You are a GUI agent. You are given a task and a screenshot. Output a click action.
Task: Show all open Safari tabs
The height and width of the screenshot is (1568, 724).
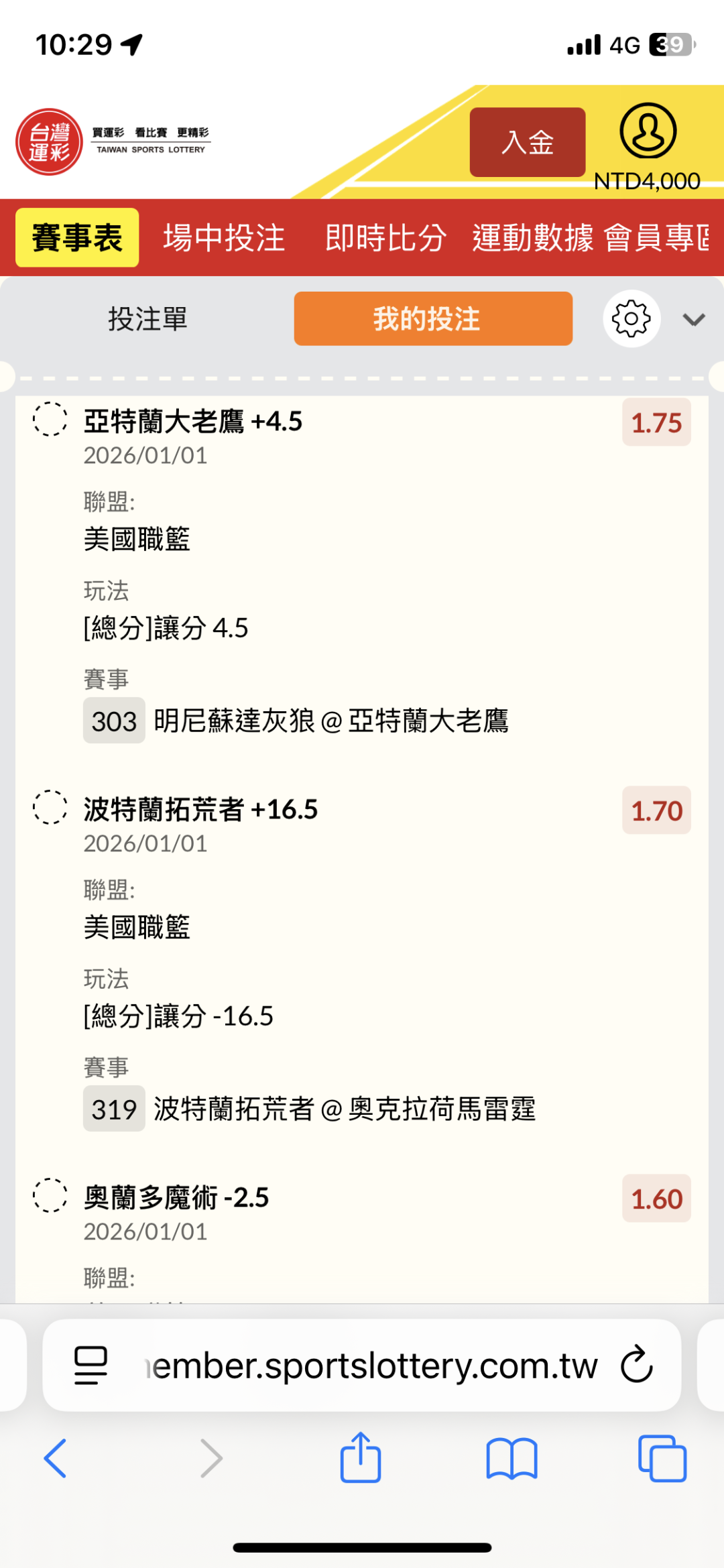coord(662,1458)
